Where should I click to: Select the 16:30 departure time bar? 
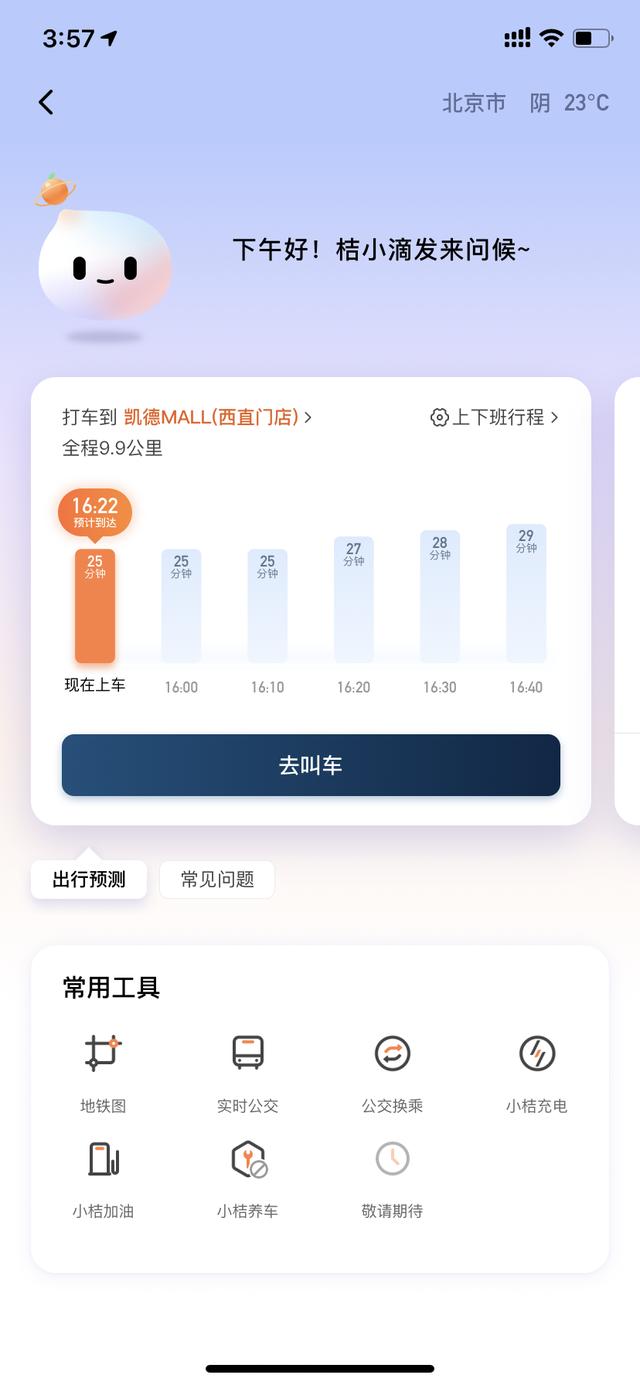click(440, 597)
